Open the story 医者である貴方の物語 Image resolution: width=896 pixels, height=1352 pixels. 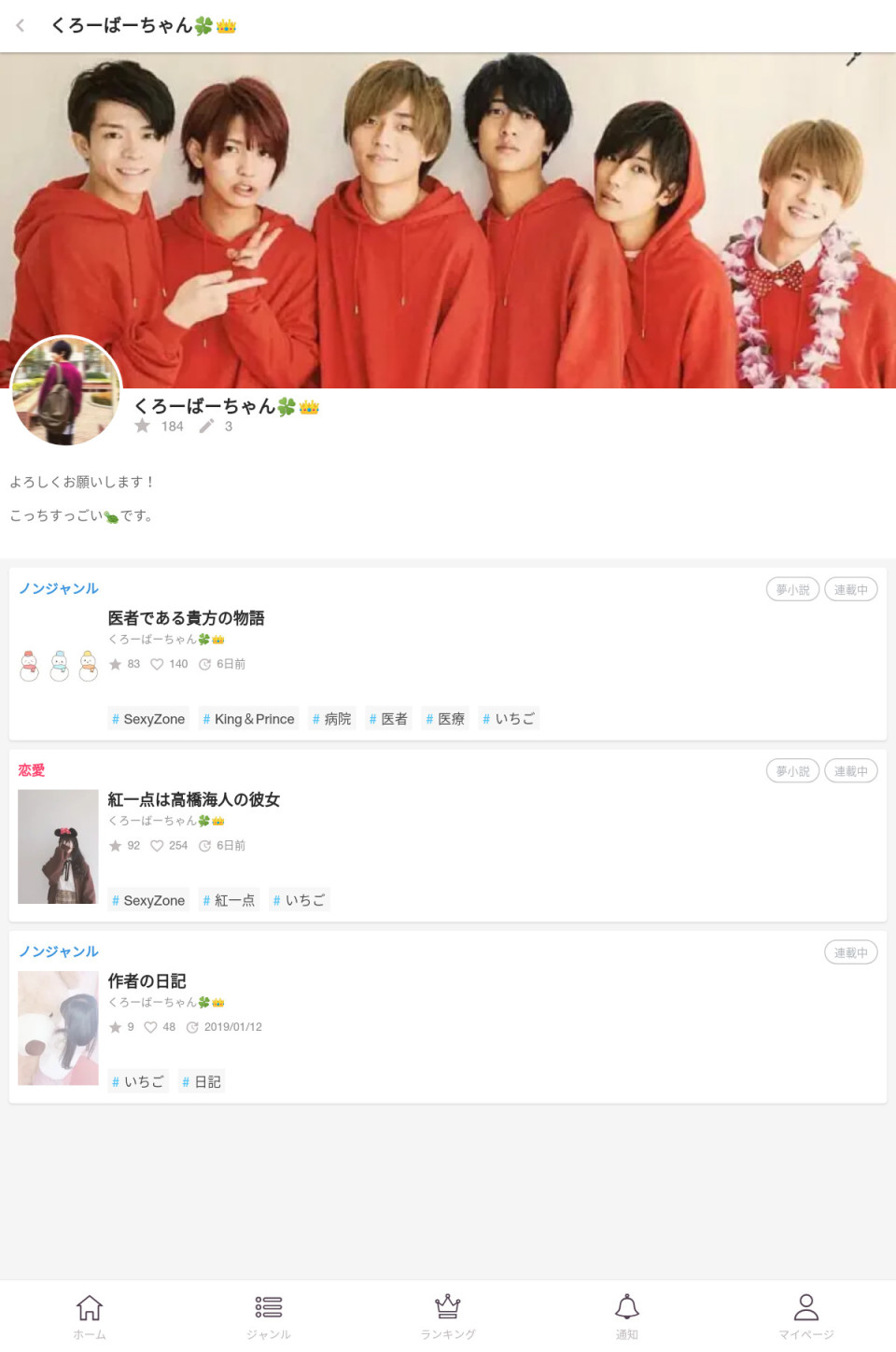pos(186,618)
